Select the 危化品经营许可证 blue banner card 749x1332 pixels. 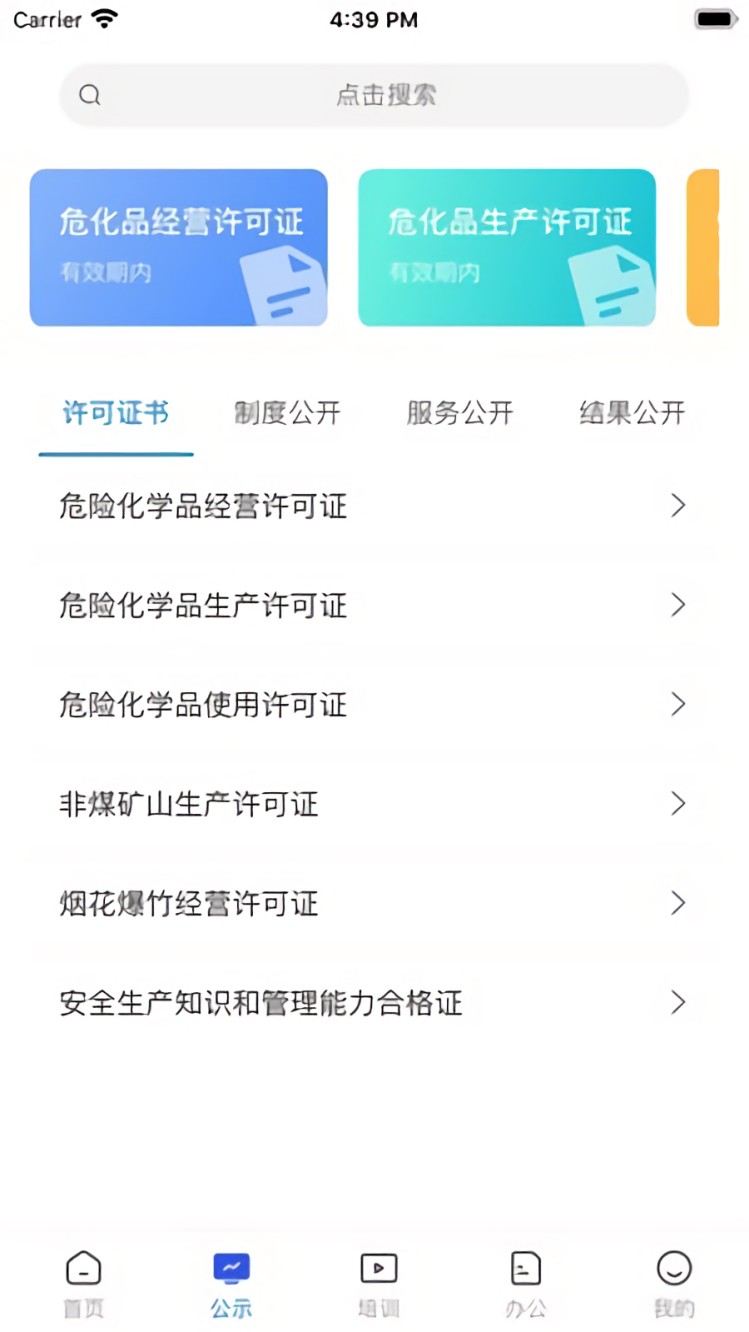[178, 246]
